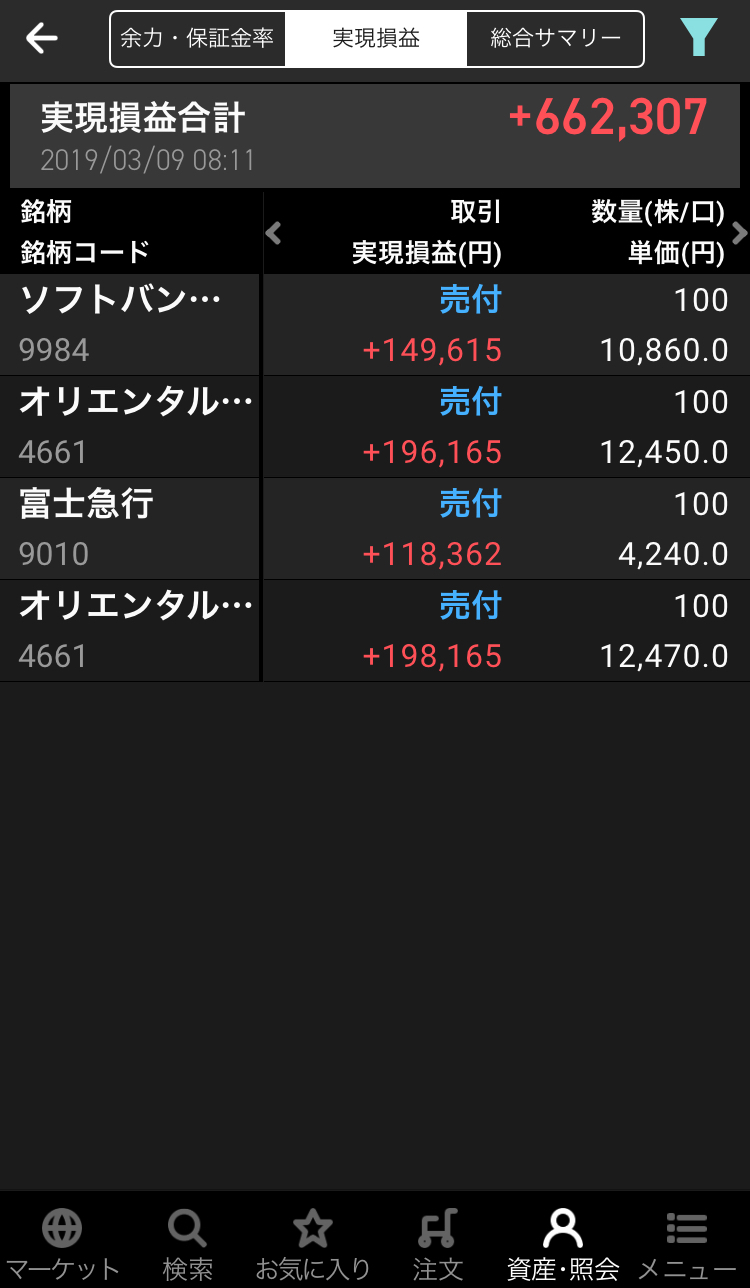Go to the マーケット tab
750x1288 pixels.
pyautogui.click(x=62, y=1243)
